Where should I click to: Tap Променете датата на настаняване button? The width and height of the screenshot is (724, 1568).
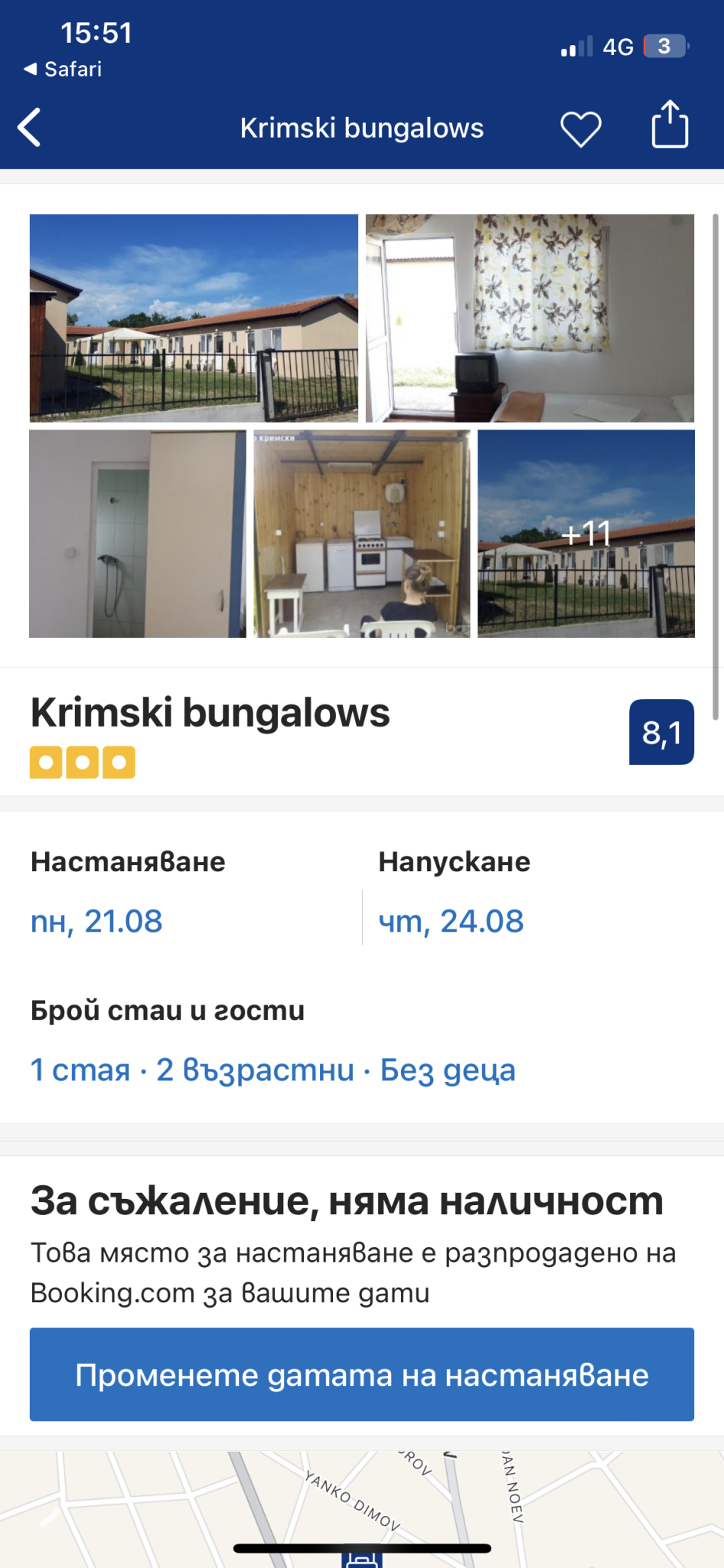click(x=362, y=1374)
